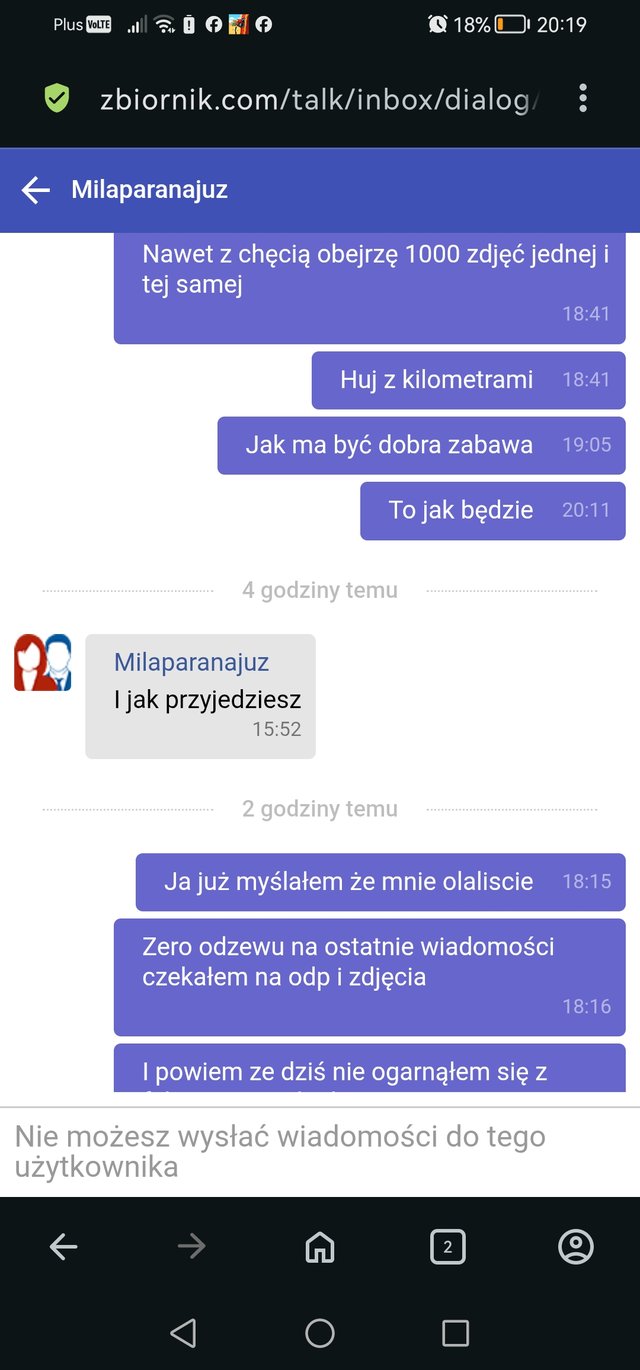Show the open browser tabs
The height and width of the screenshot is (1370, 640).
[x=447, y=1246]
